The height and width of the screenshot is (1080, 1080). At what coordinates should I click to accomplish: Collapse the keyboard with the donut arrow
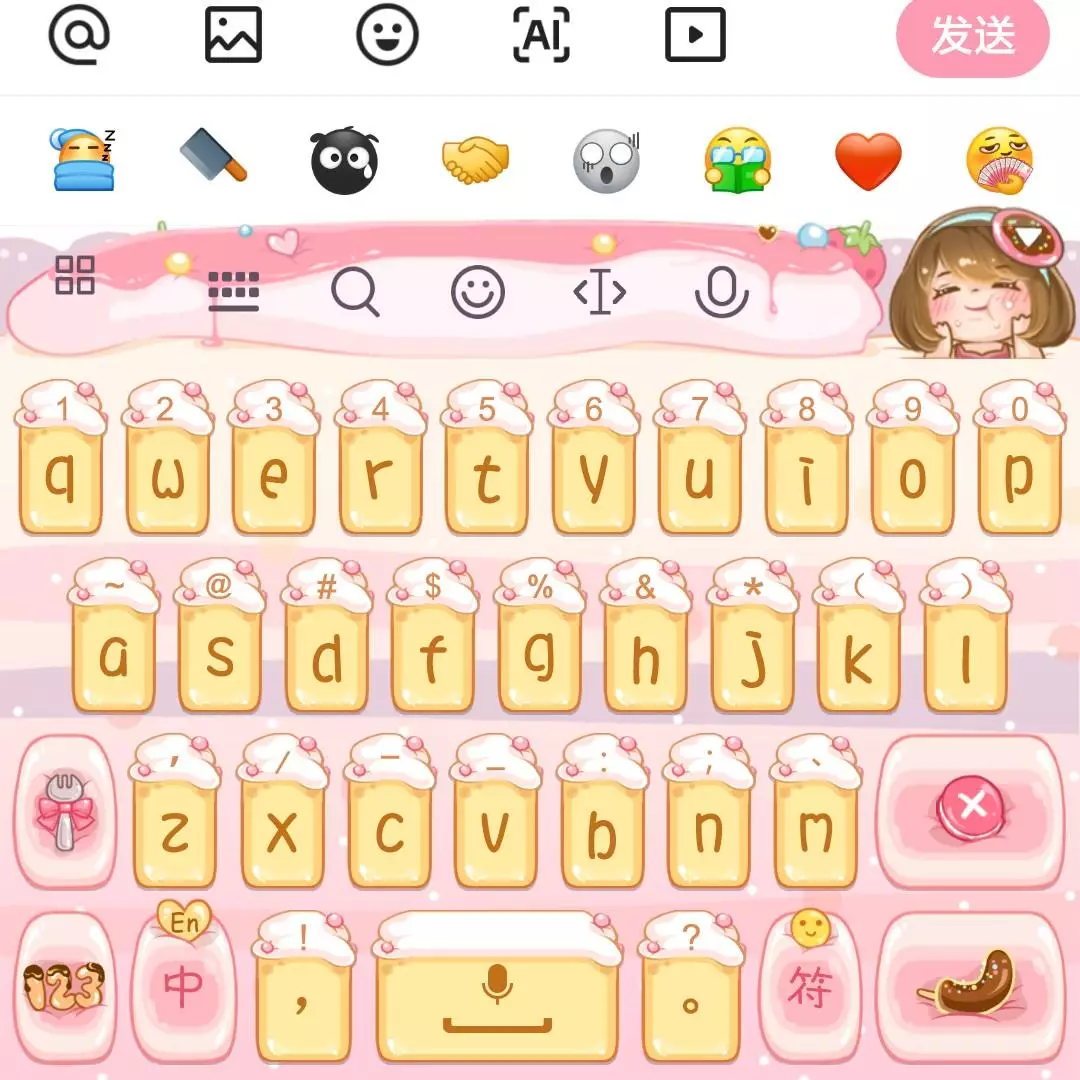[1029, 238]
